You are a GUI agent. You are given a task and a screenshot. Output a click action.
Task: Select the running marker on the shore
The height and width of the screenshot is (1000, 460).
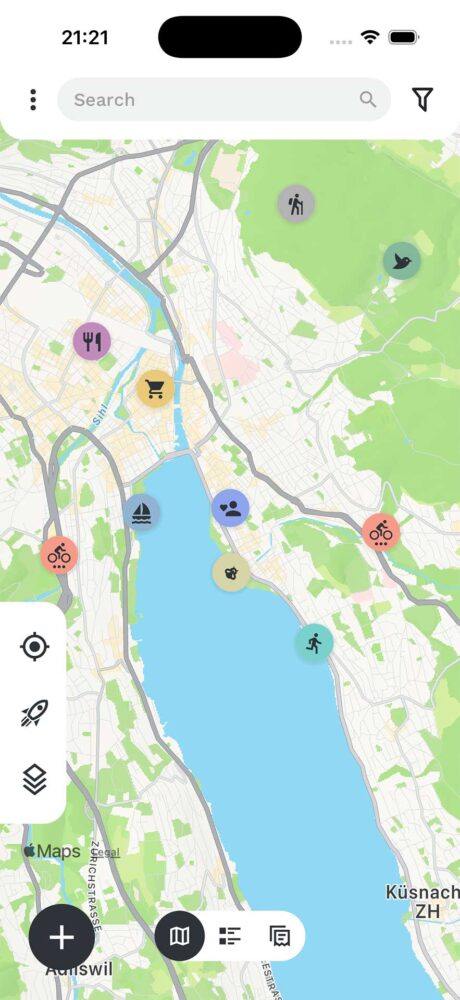coord(314,643)
